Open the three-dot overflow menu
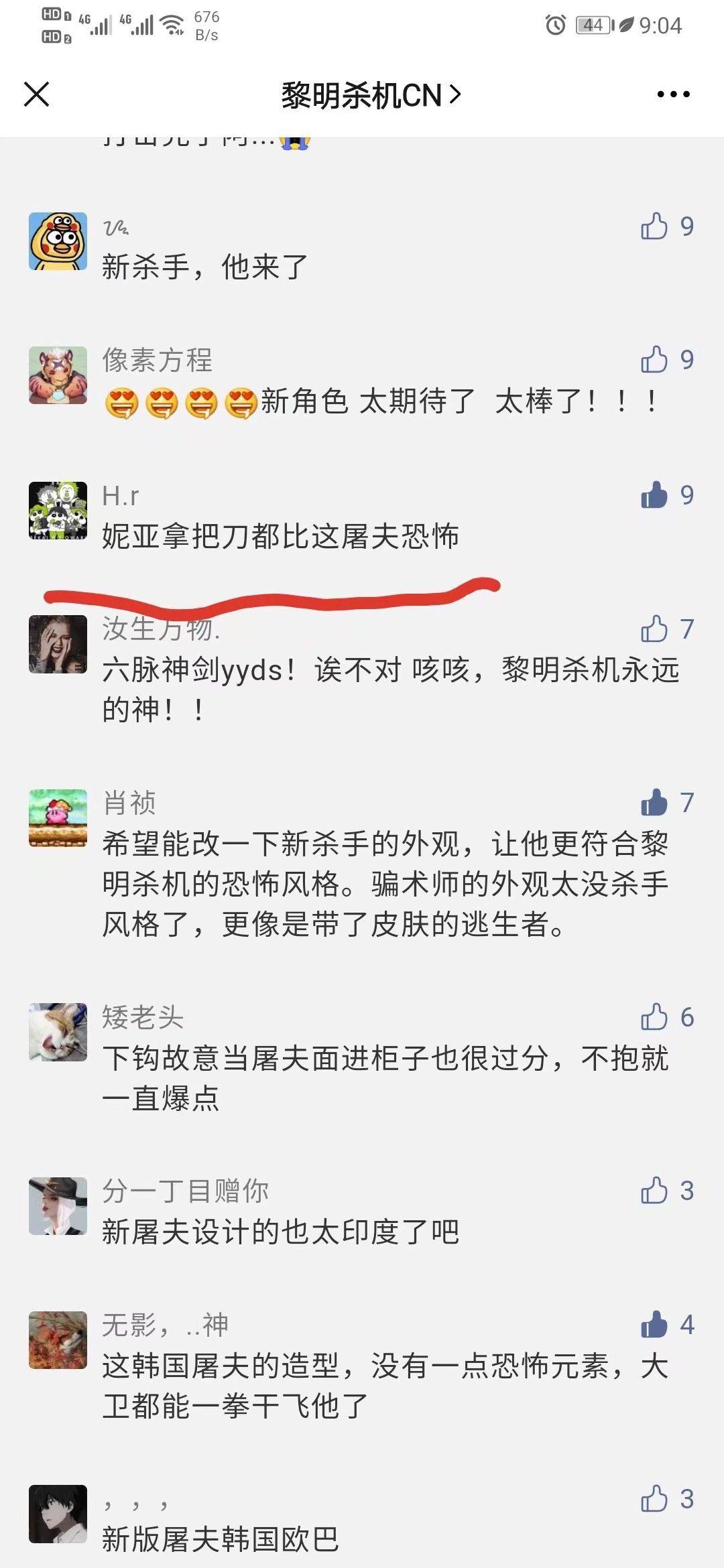 [673, 94]
